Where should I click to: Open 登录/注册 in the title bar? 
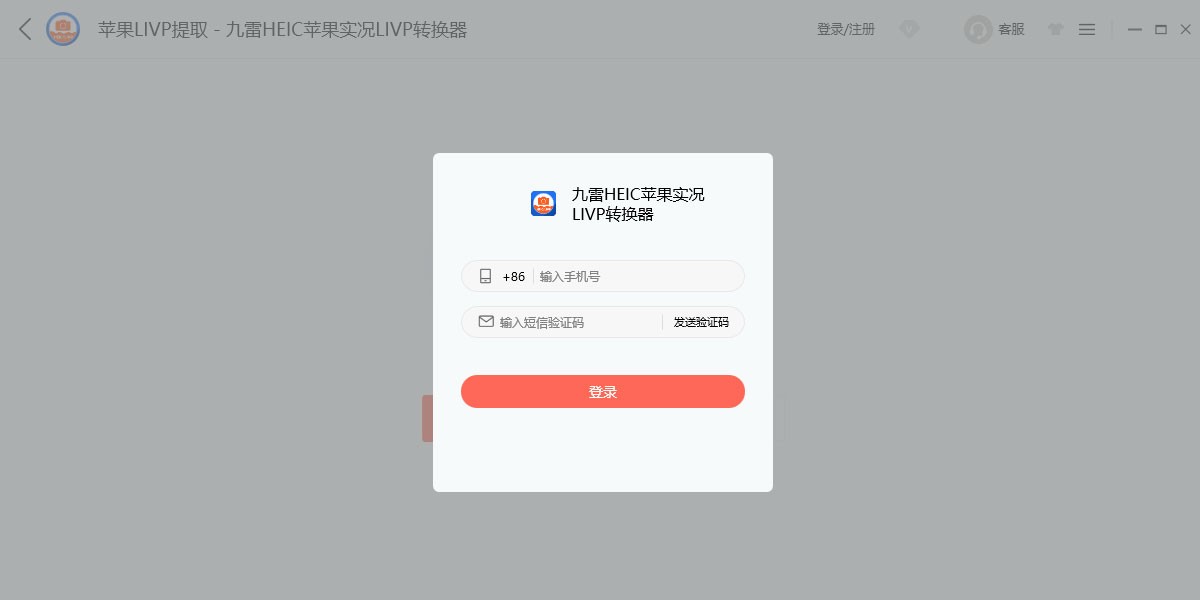pyautogui.click(x=845, y=29)
